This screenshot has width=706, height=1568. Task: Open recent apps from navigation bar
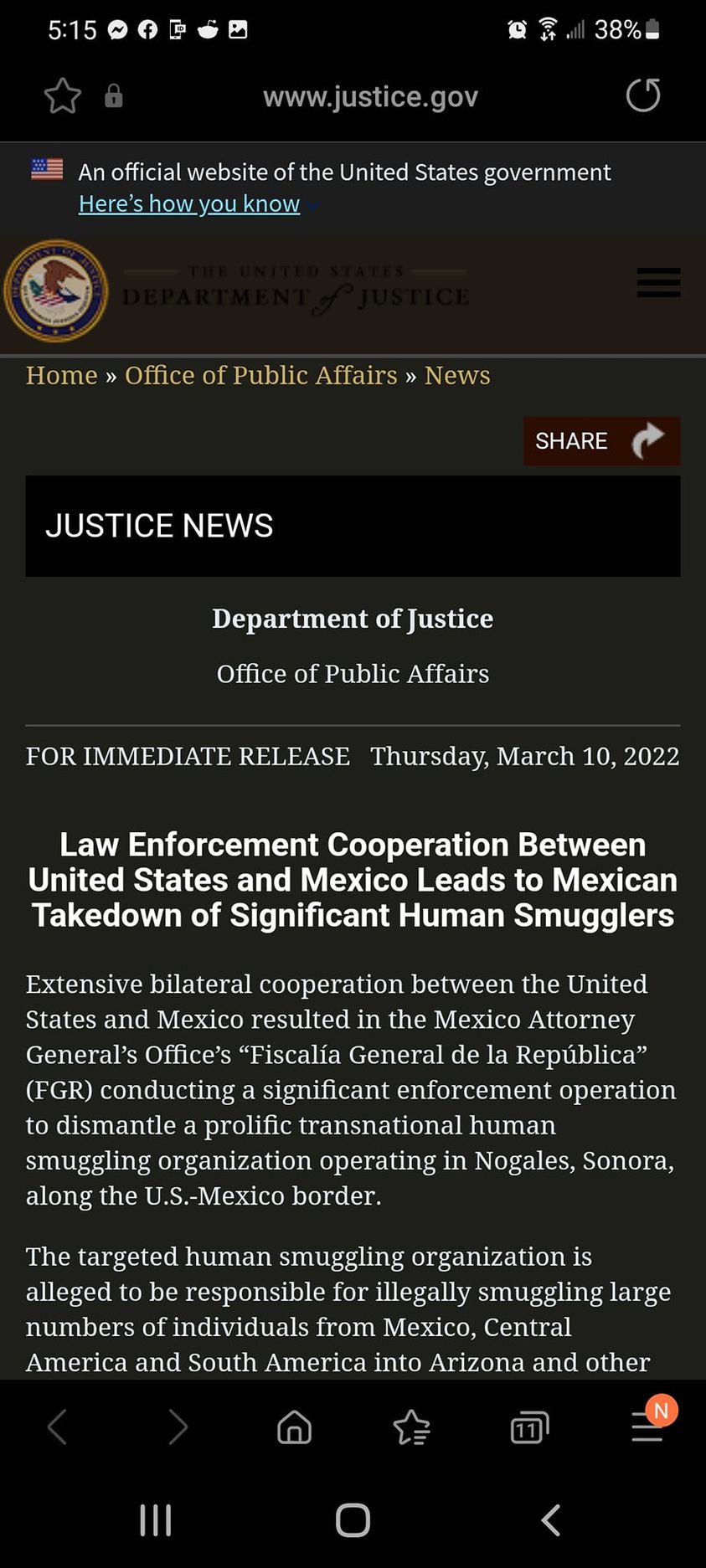156,1520
